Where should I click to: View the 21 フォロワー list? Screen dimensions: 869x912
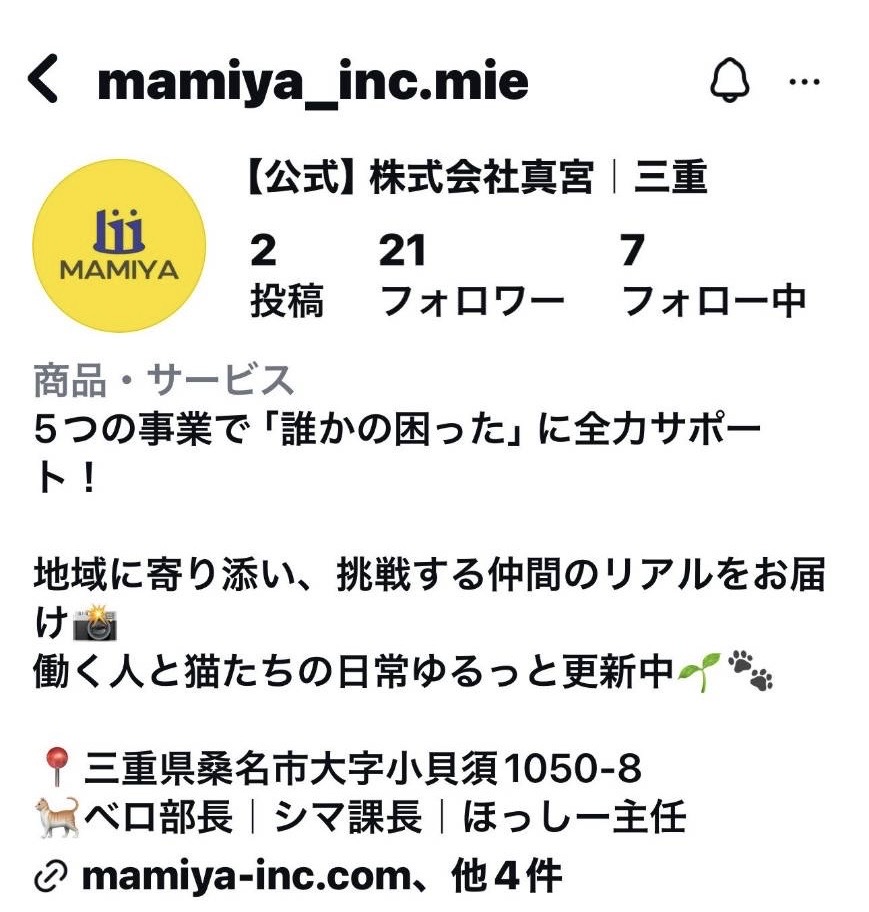(x=471, y=275)
